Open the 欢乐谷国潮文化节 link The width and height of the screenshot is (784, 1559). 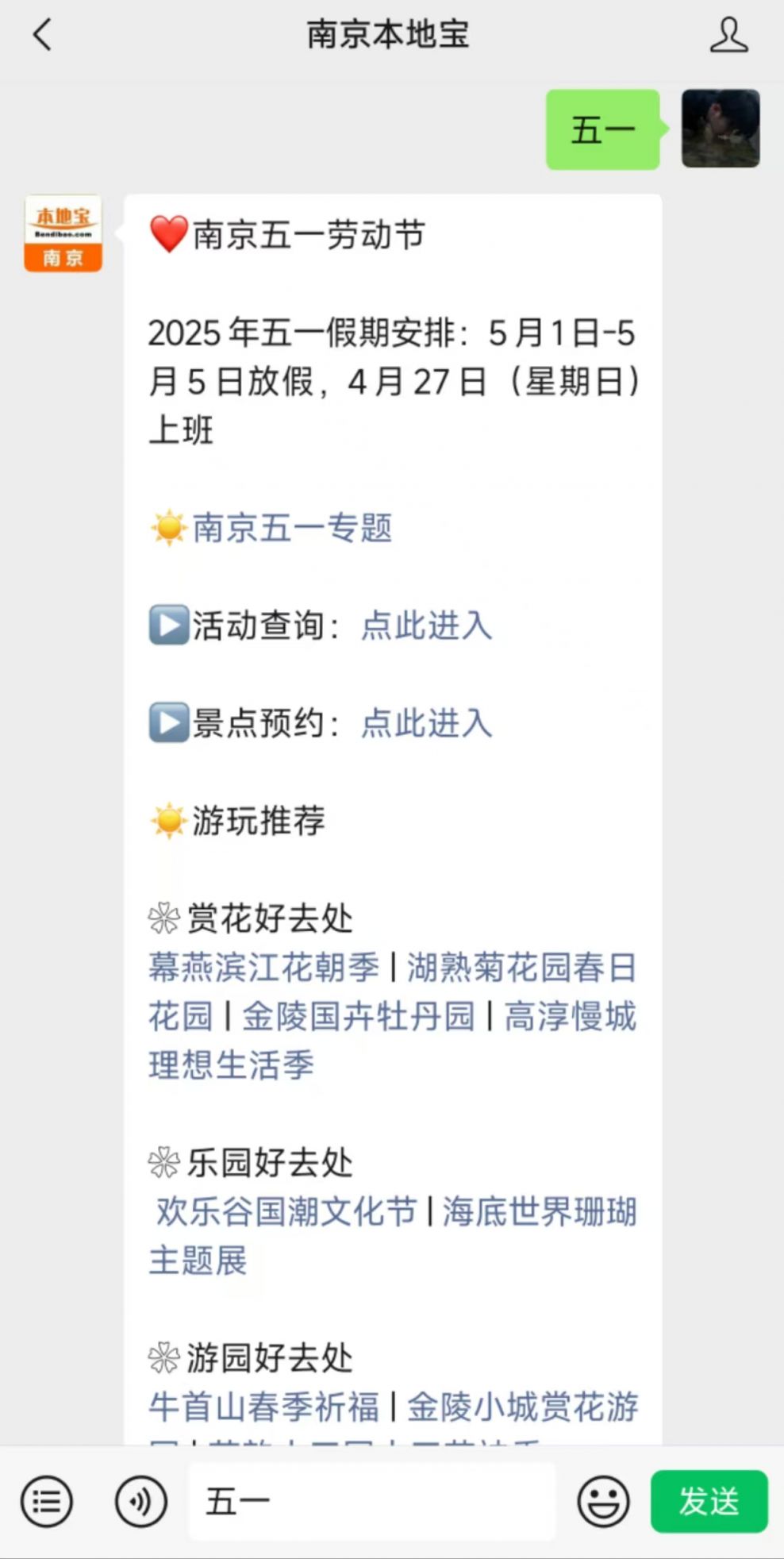click(286, 1211)
